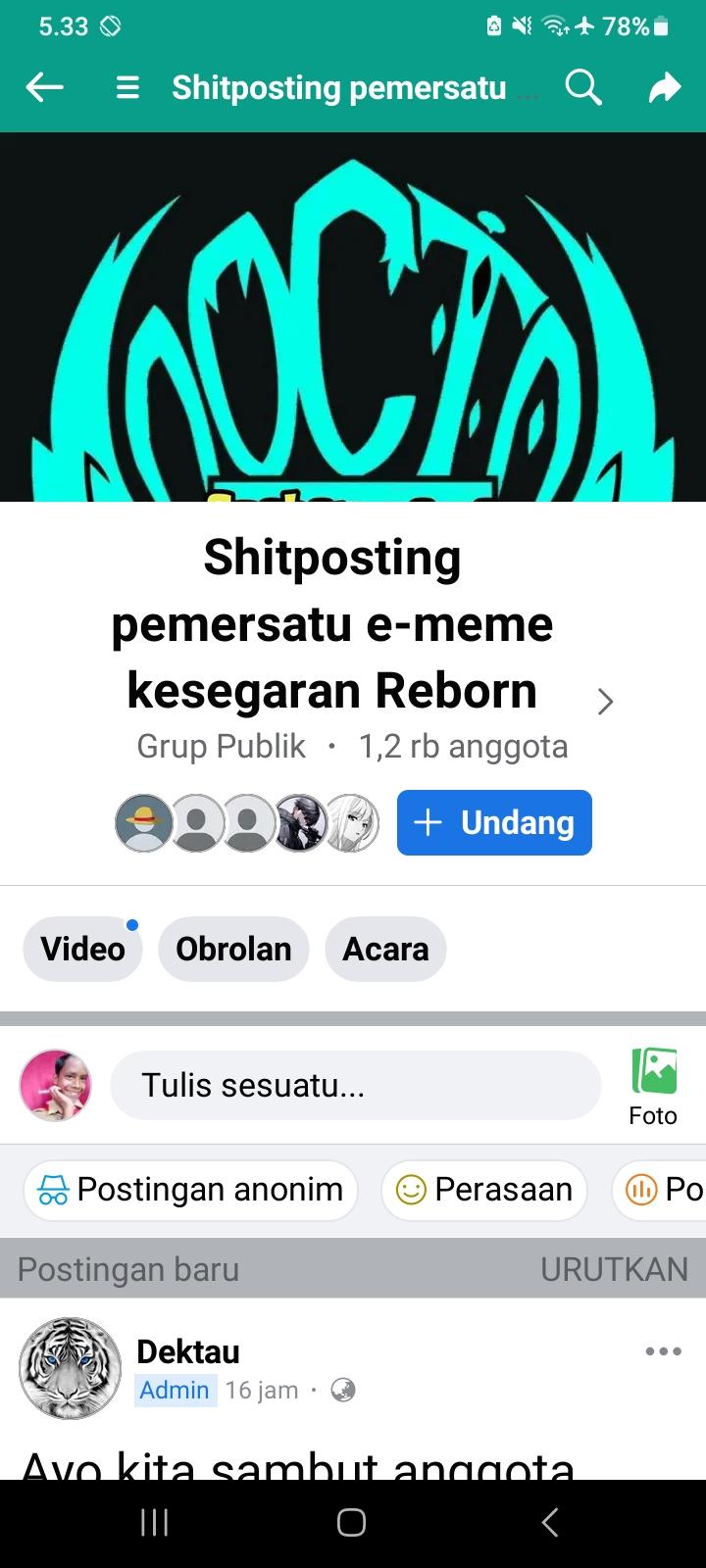Go back using the top arrow

[x=45, y=88]
